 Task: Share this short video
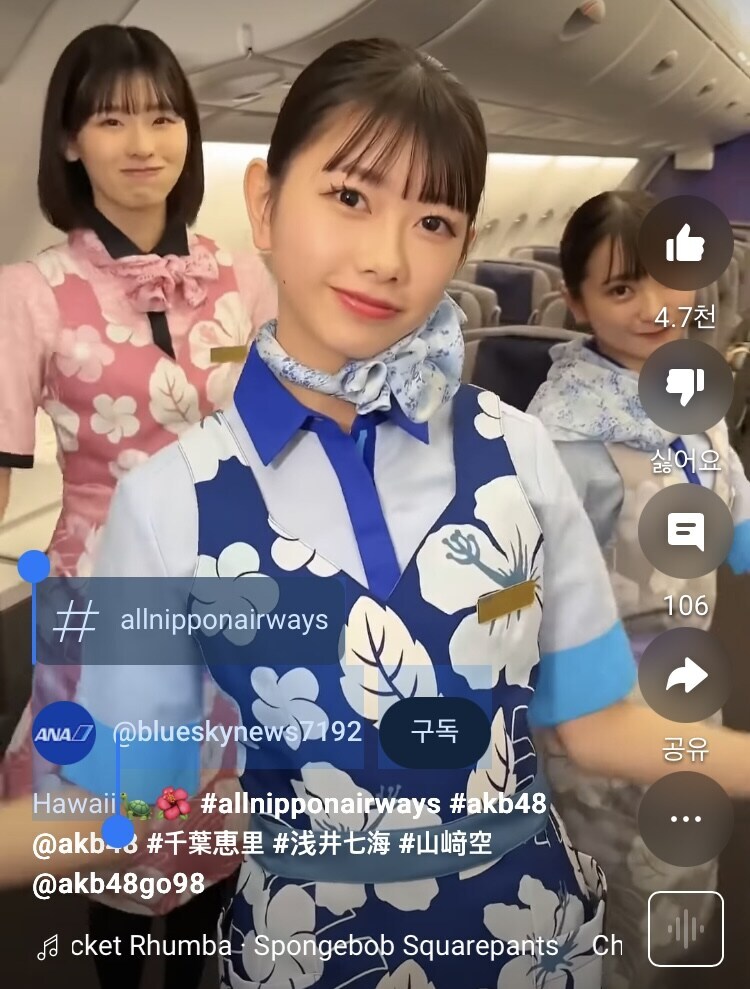click(685, 675)
